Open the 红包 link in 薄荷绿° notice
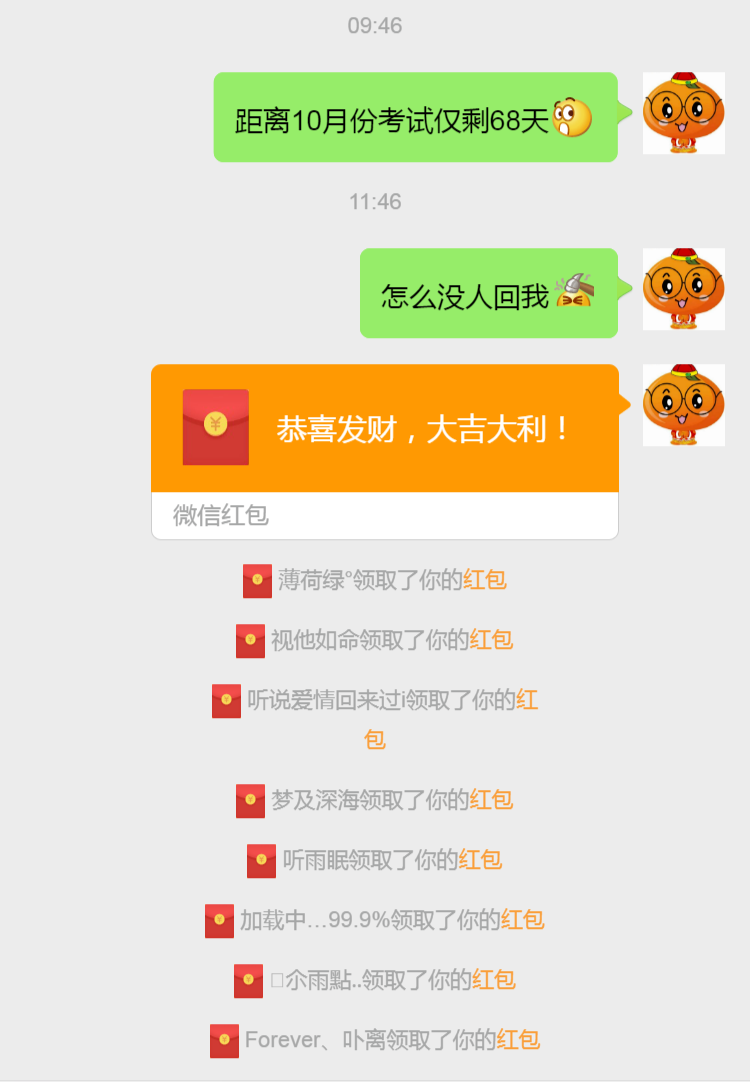The width and height of the screenshot is (750, 1082). [485, 580]
